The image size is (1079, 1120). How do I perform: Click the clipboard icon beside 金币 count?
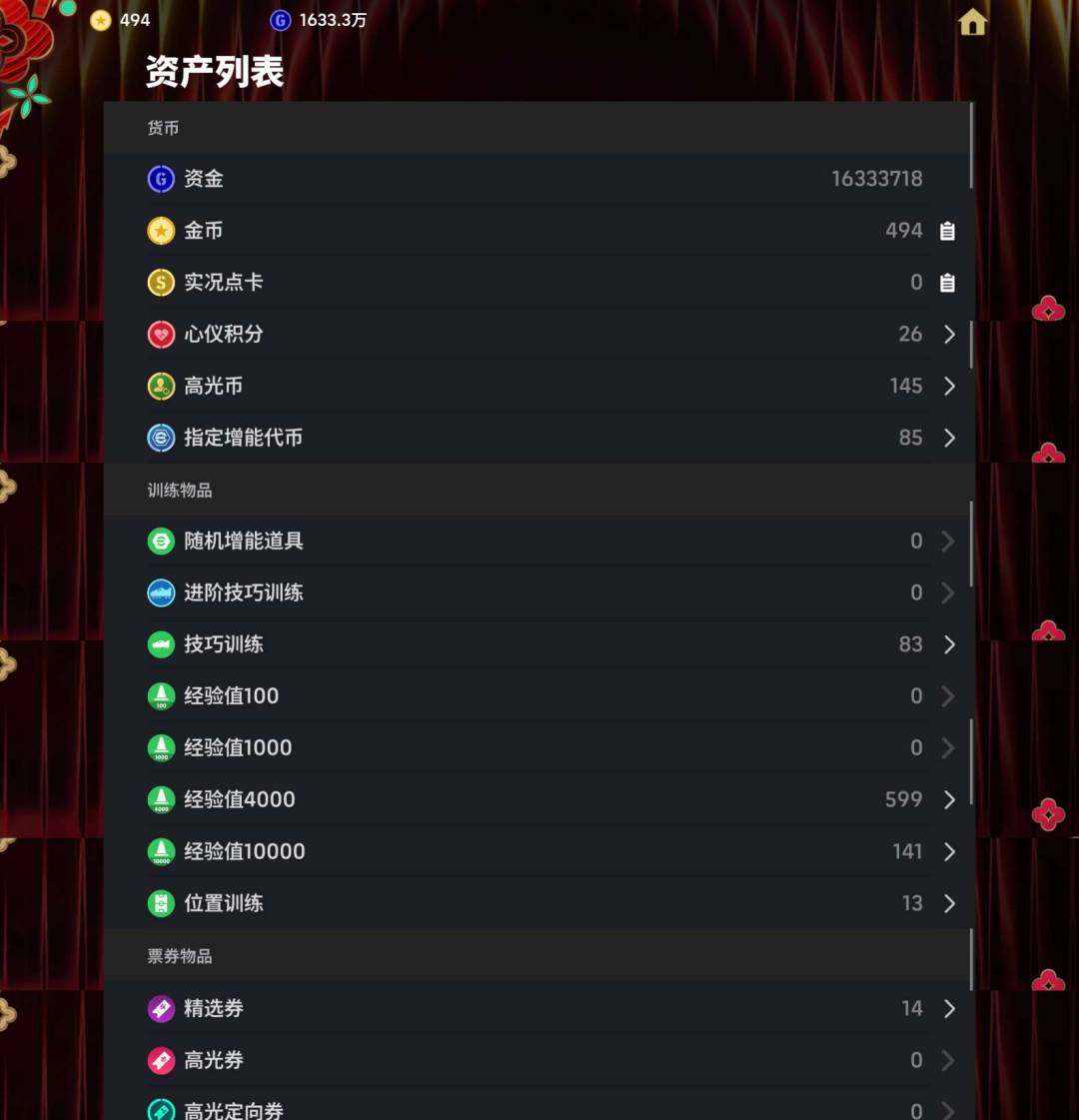click(946, 231)
